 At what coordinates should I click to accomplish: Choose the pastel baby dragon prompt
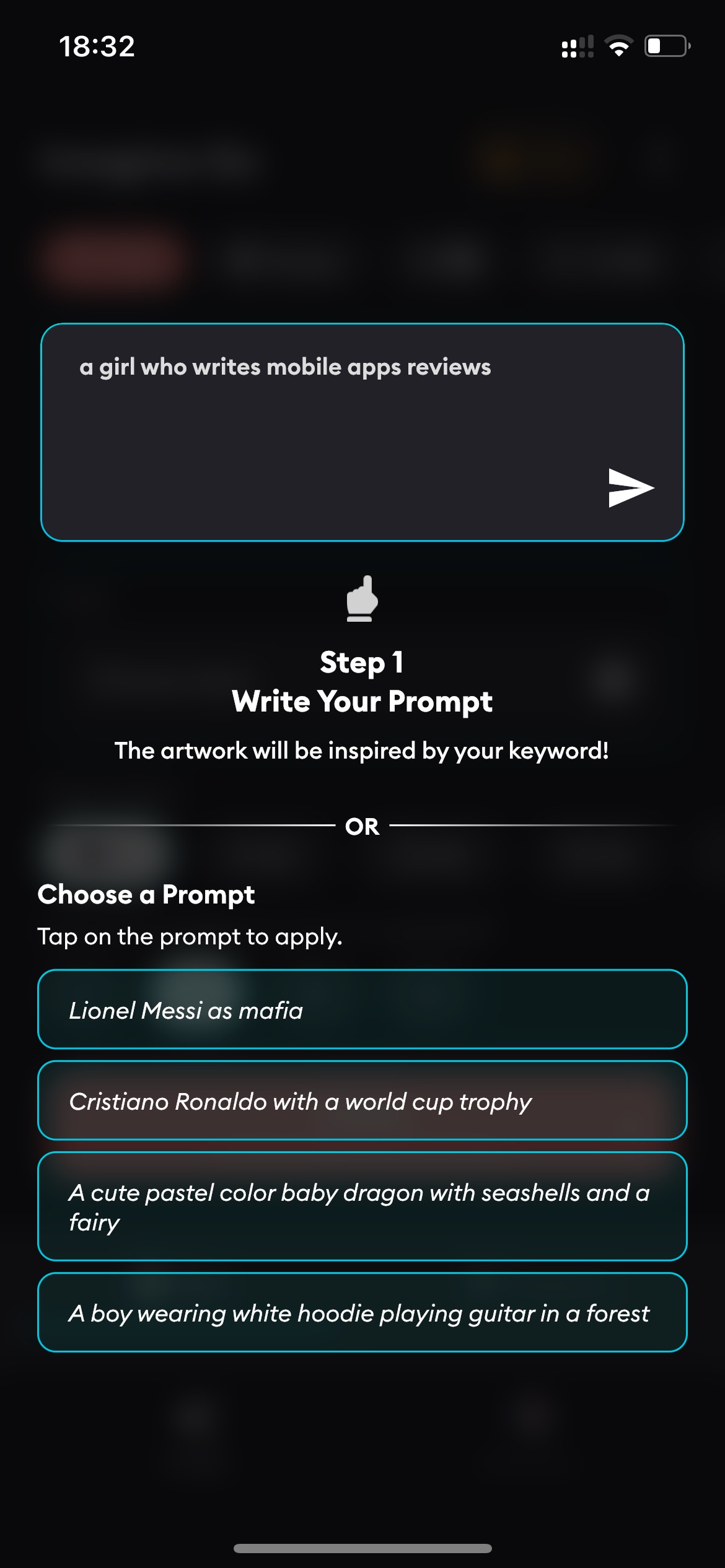click(362, 1206)
